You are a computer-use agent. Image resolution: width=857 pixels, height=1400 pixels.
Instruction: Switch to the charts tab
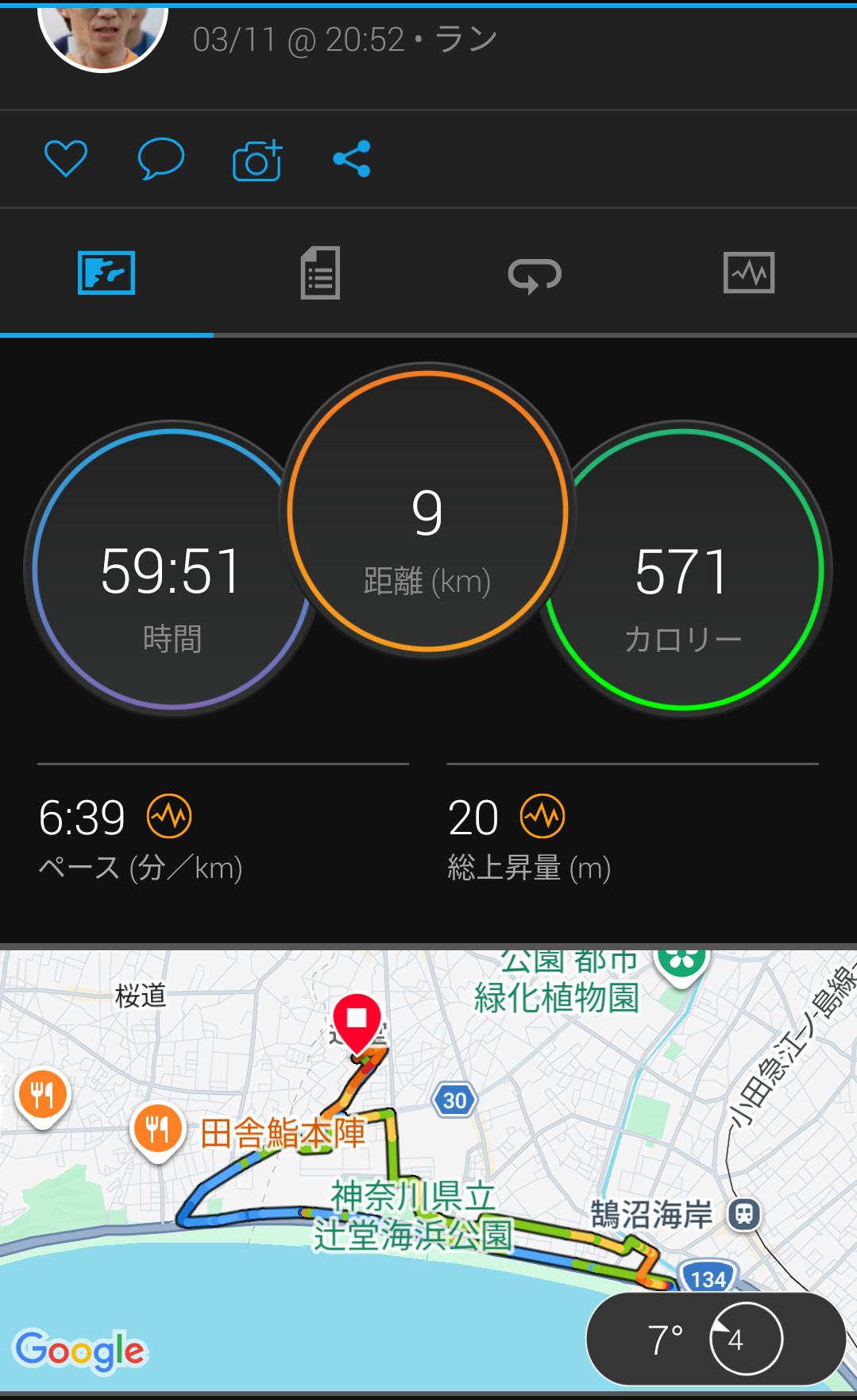[x=748, y=273]
